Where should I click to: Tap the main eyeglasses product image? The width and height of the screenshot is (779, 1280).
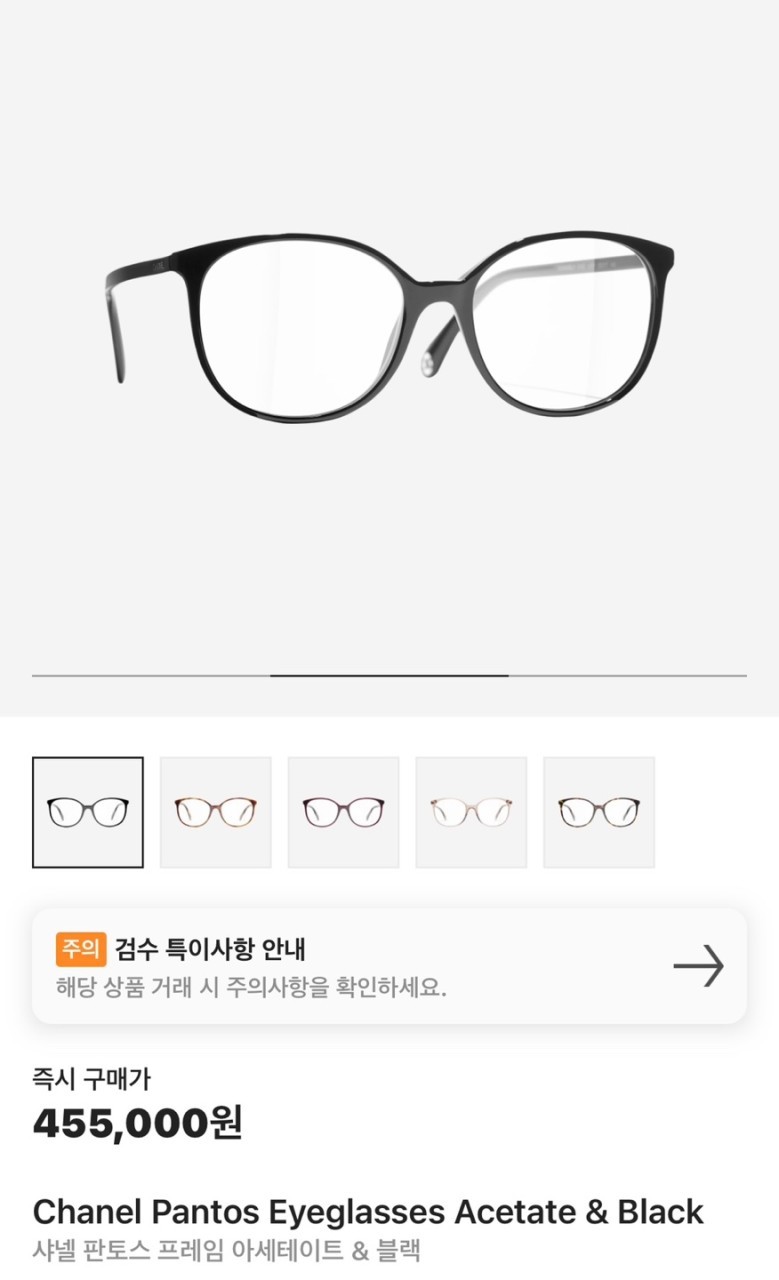[389, 330]
